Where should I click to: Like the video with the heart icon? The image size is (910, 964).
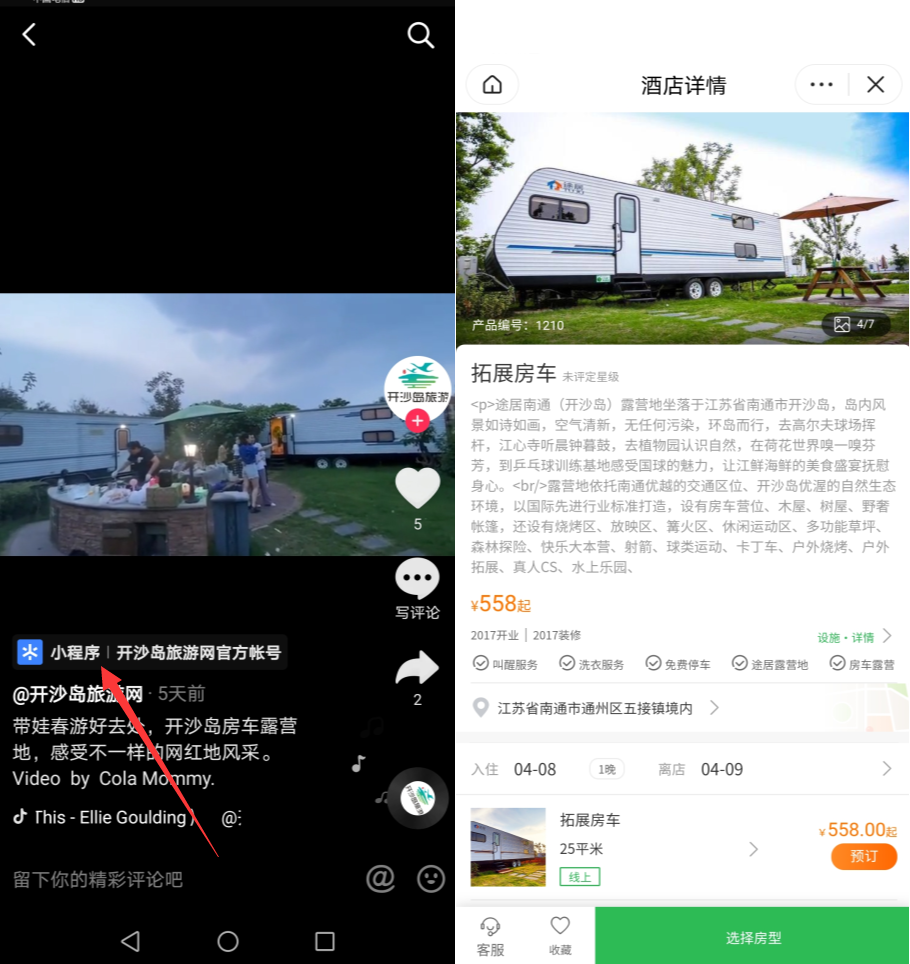(x=417, y=487)
